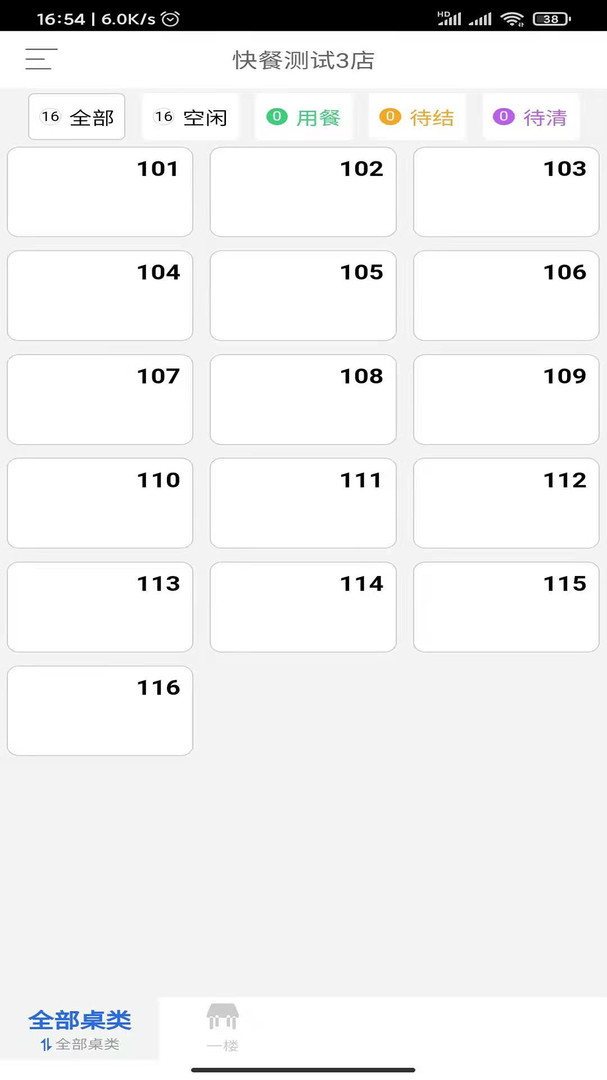Switch to the 全部桌类 category

pyautogui.click(x=79, y=1029)
